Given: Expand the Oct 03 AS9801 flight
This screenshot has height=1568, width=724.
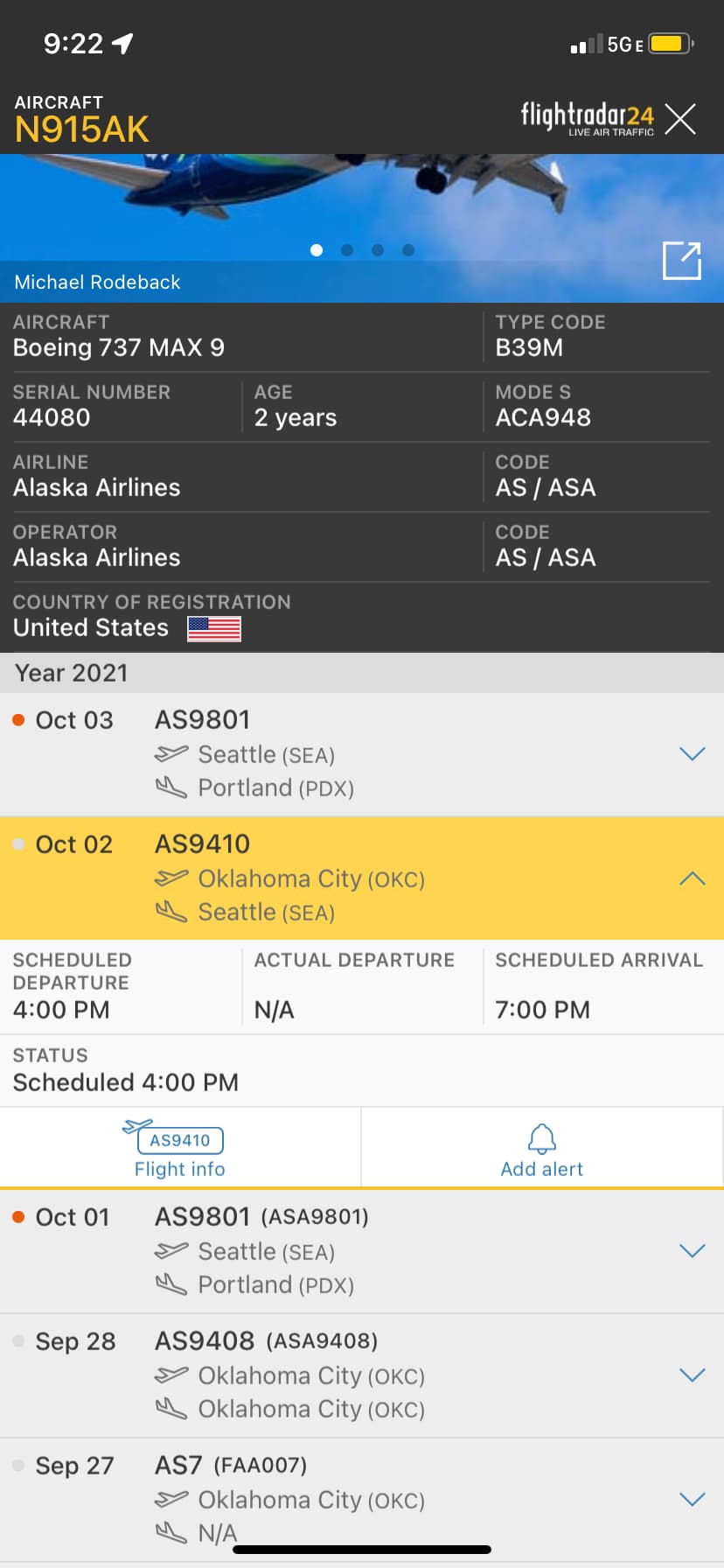Looking at the screenshot, I should (x=692, y=754).
